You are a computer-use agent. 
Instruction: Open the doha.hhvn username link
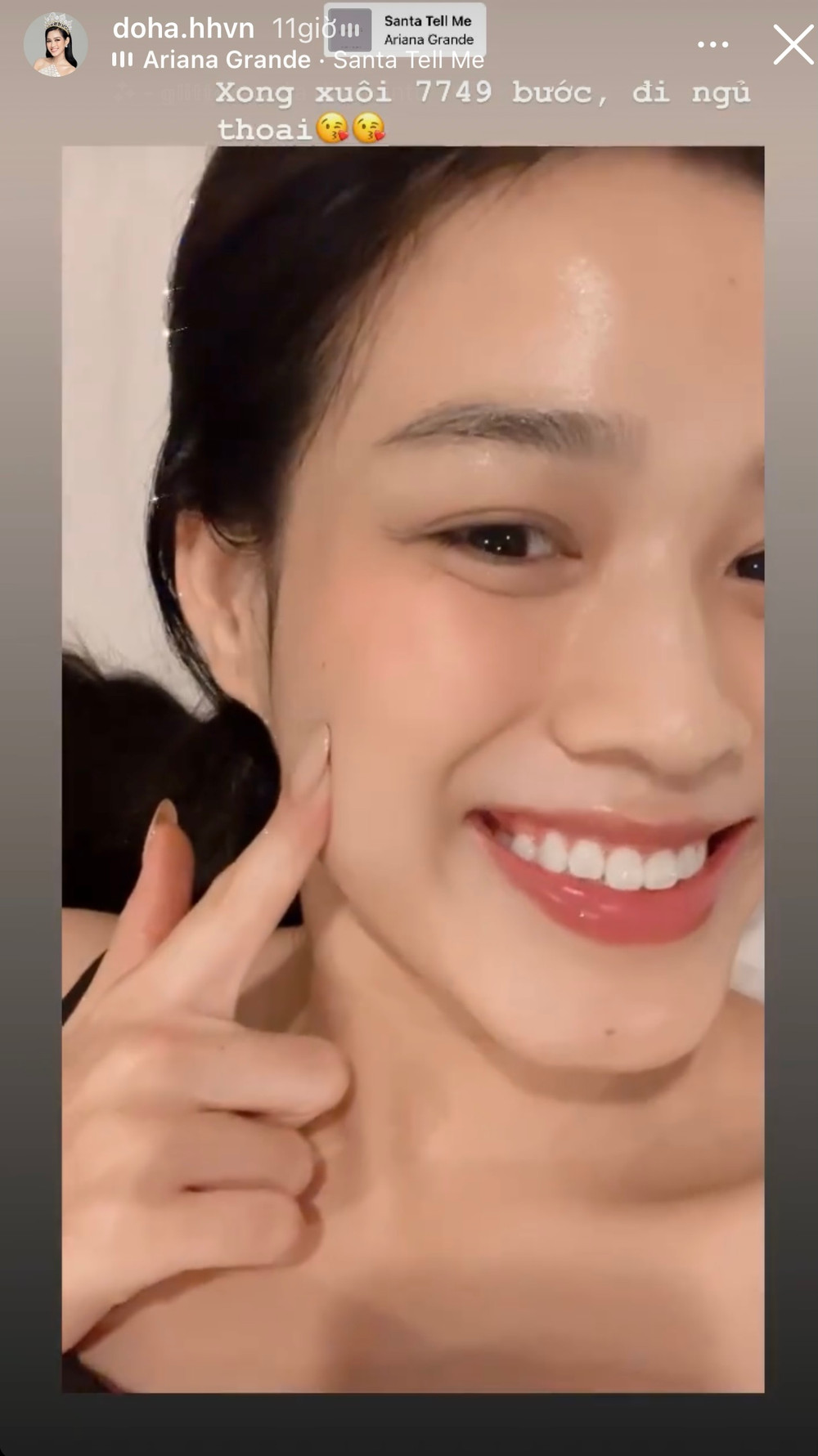[x=183, y=29]
